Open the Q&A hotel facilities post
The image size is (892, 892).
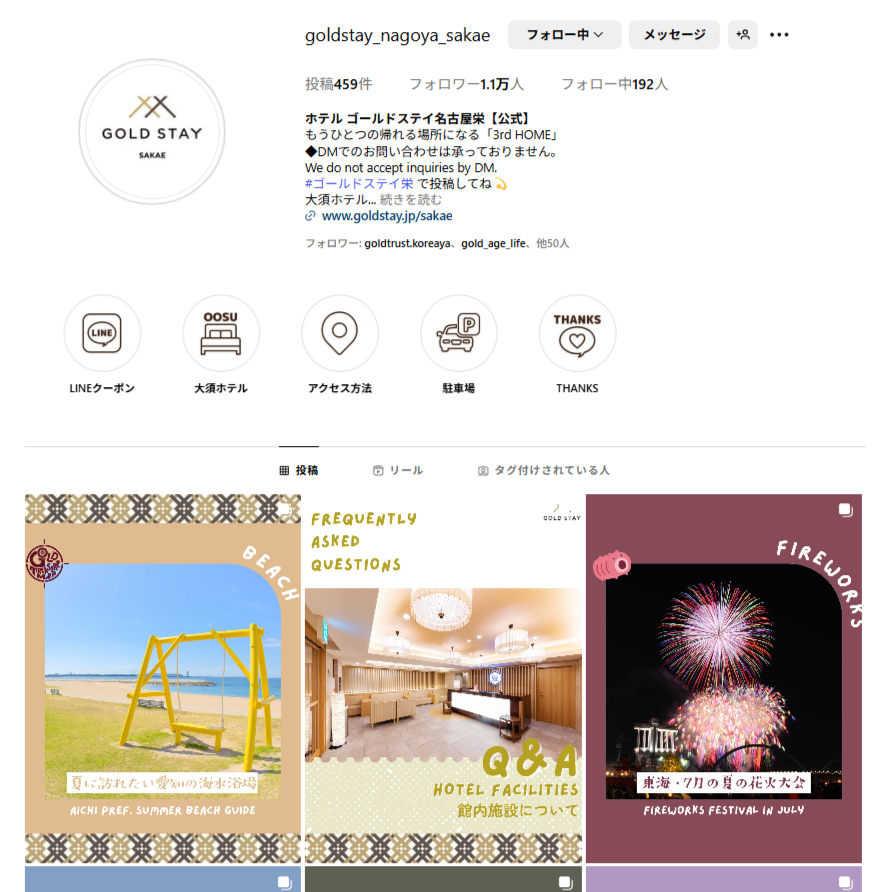click(443, 678)
